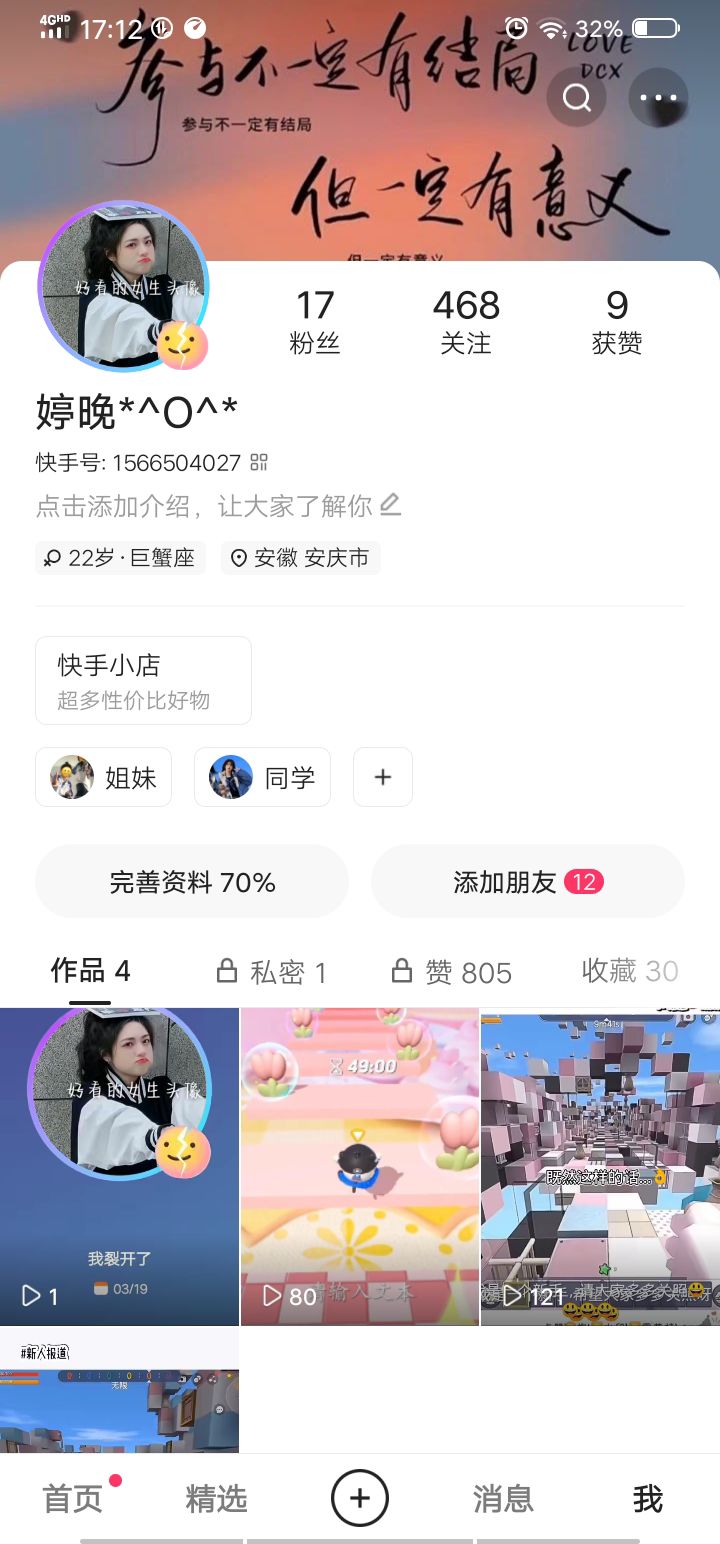Open the 姐妹 friend group chip
Viewport: 720px width, 1544px height.
point(104,777)
